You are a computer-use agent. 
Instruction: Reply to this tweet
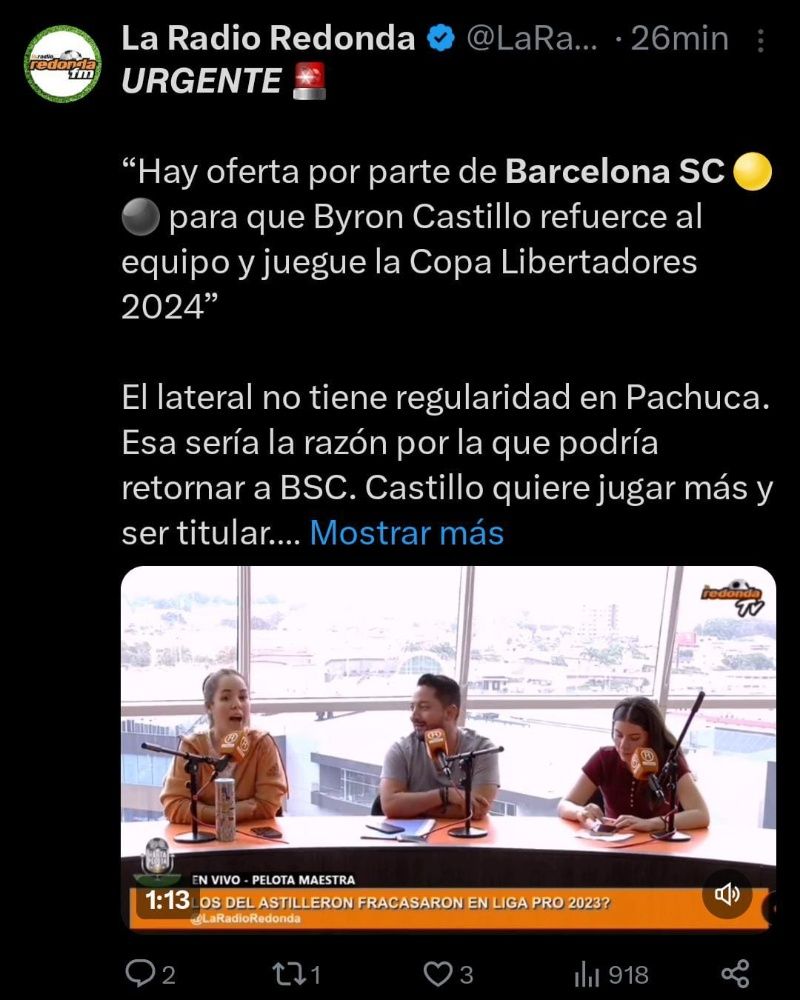click(150, 973)
